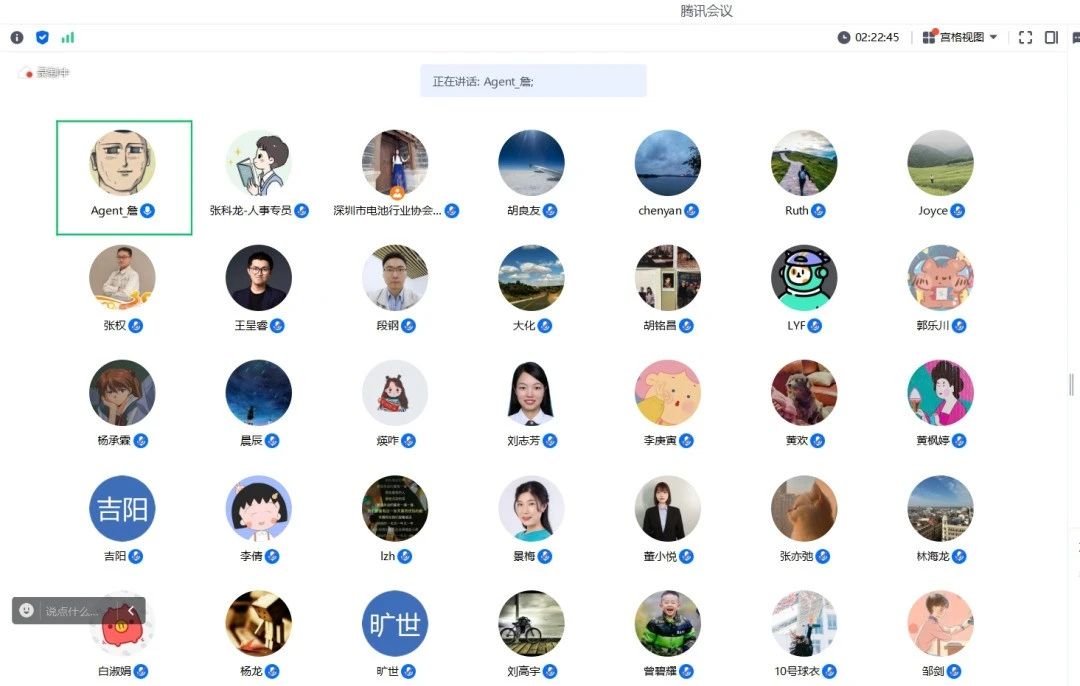
Task: Open the 旷世 participant tile
Action: coord(395,623)
